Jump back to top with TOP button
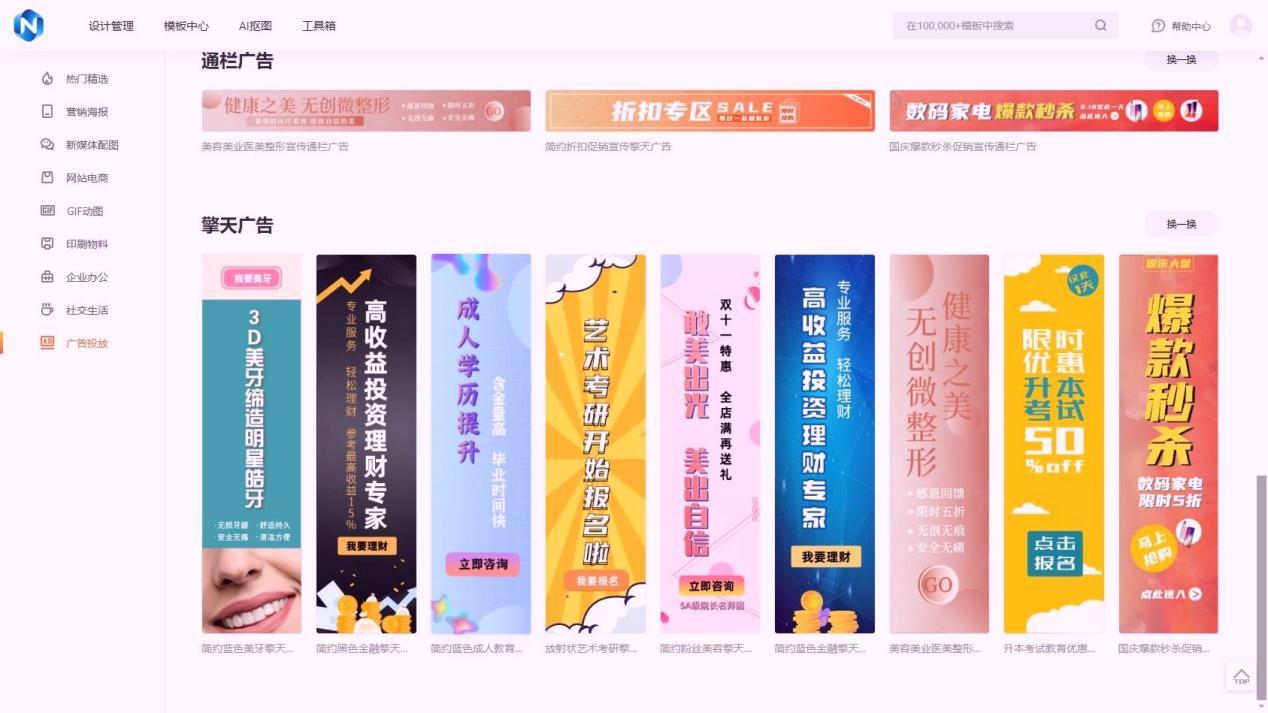 1241,676
